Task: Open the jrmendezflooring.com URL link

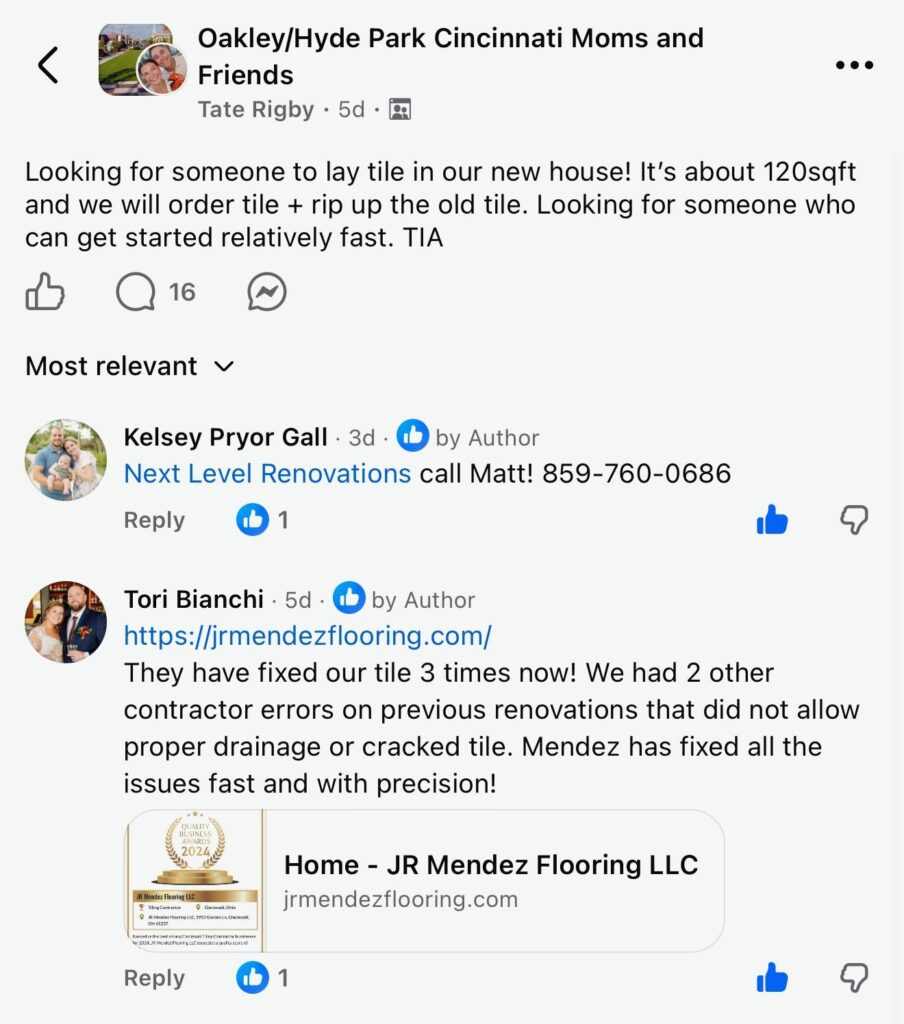Action: pyautogui.click(x=307, y=635)
